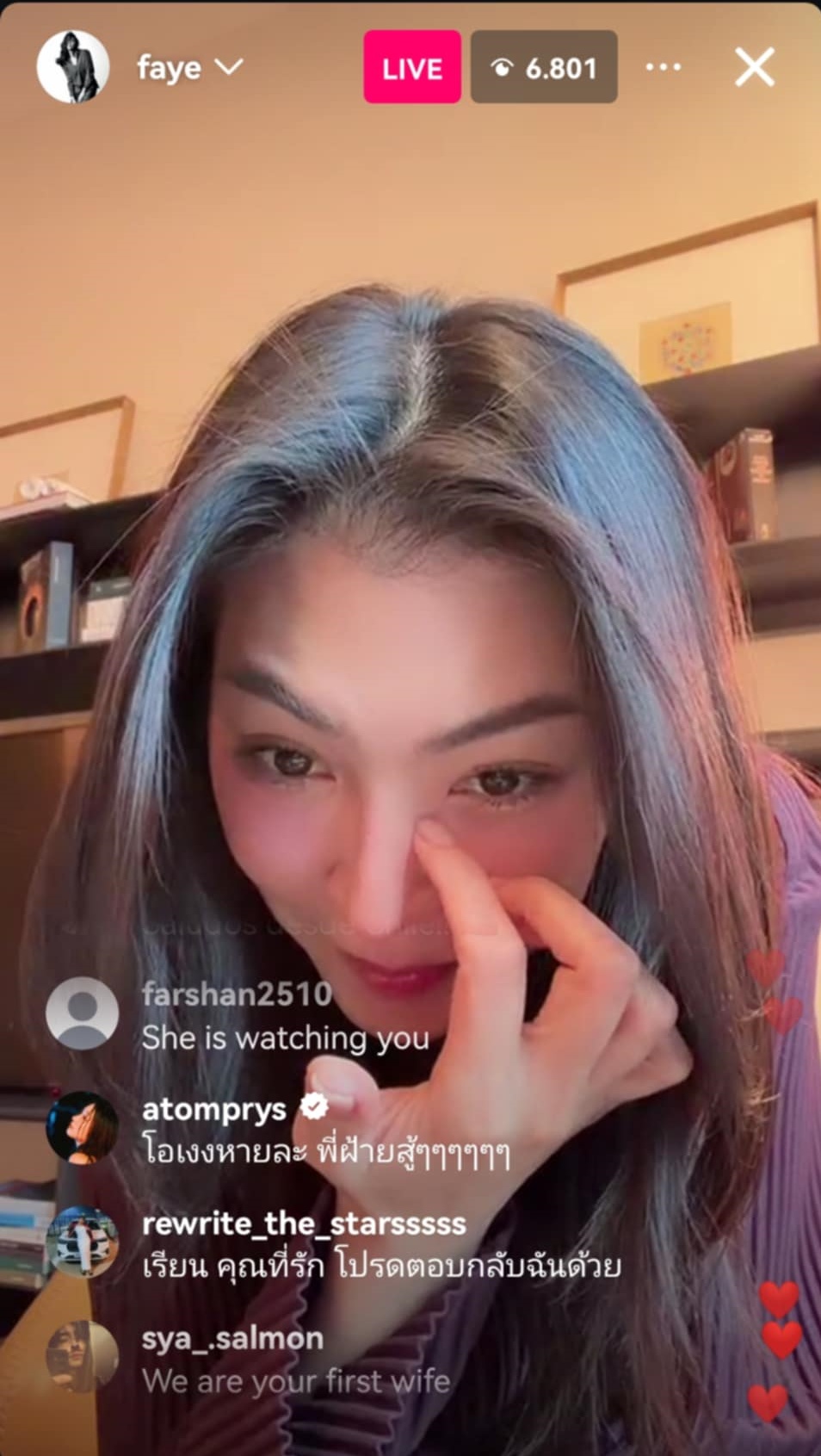
Task: Open sya_.salmon's commenter profile
Action: point(82,1356)
